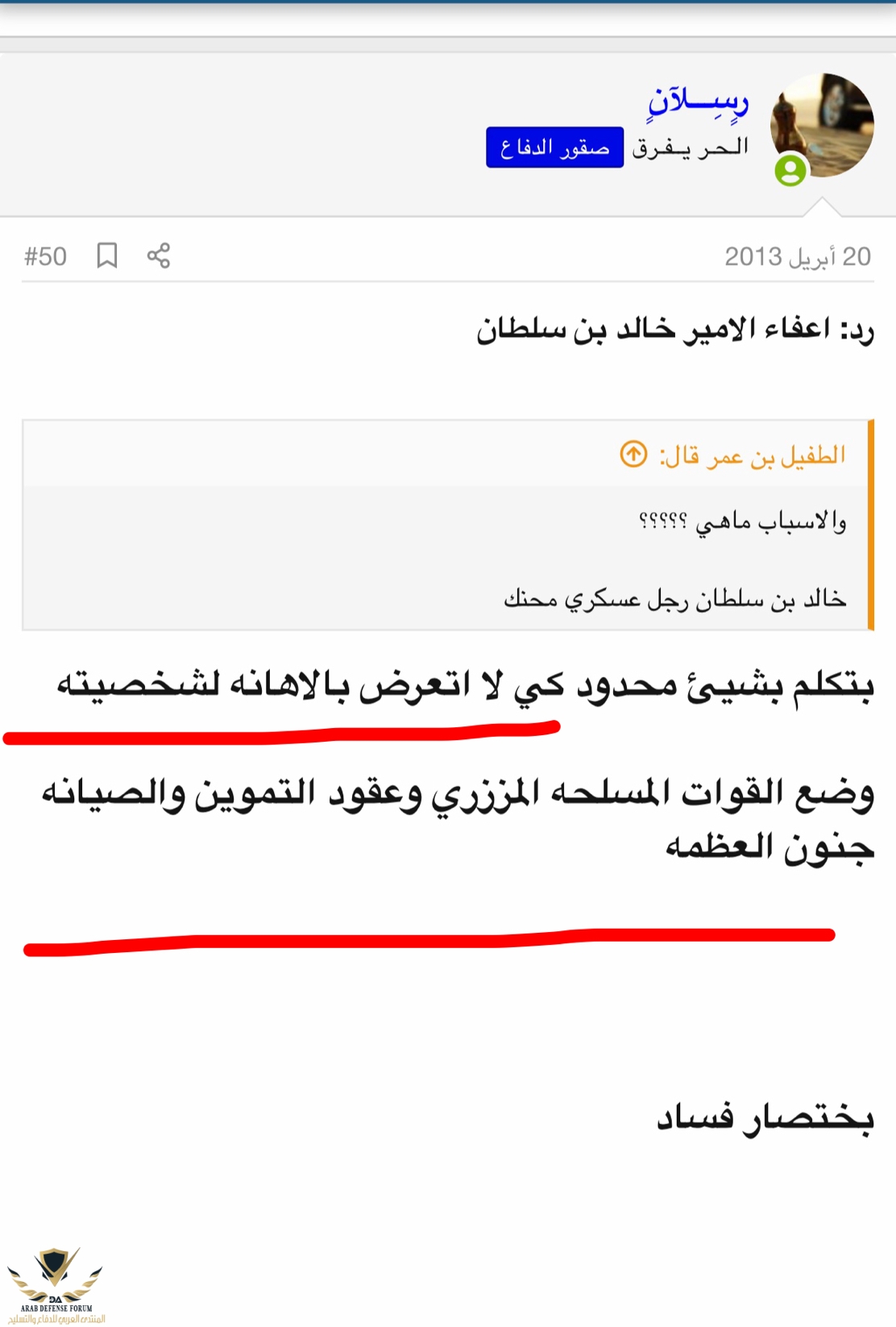896x1327 pixels.
Task: Open the poster's profile avatar
Action: point(822,126)
